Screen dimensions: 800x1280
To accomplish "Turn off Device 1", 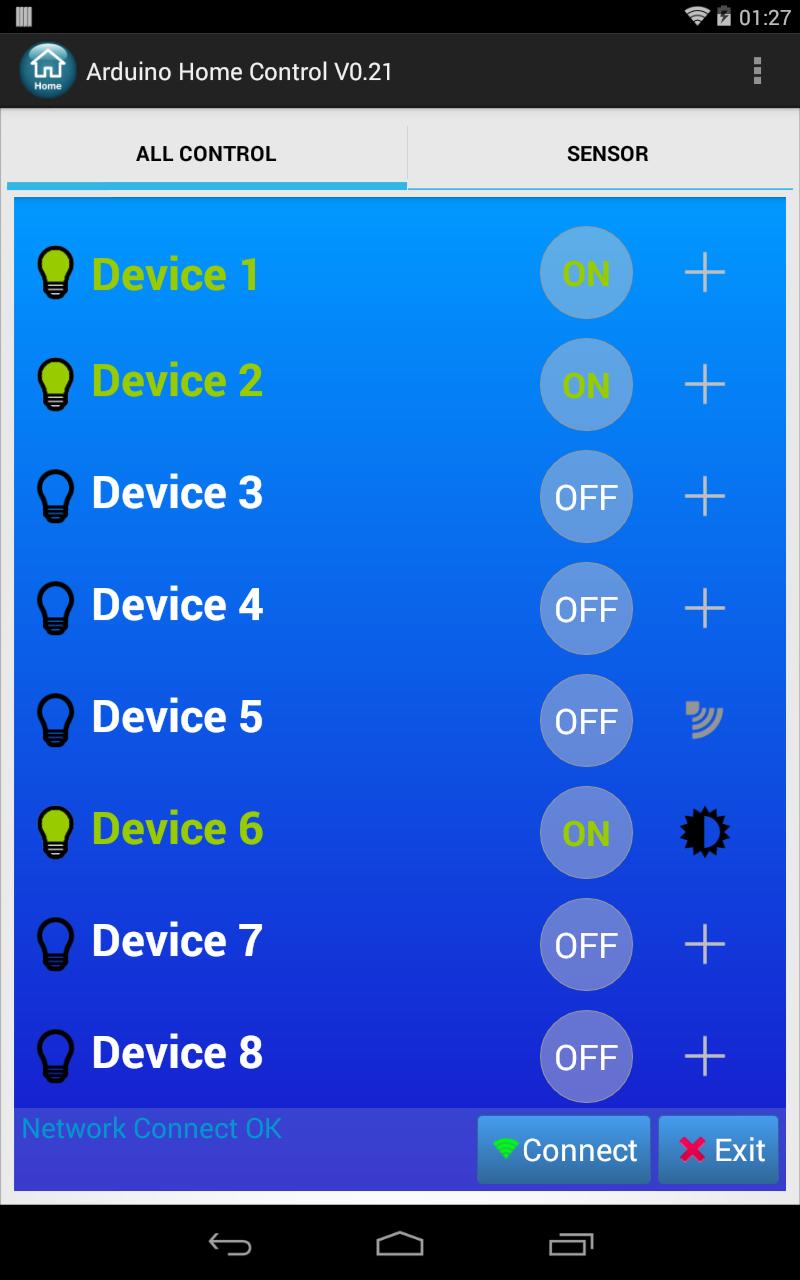I will [x=586, y=273].
